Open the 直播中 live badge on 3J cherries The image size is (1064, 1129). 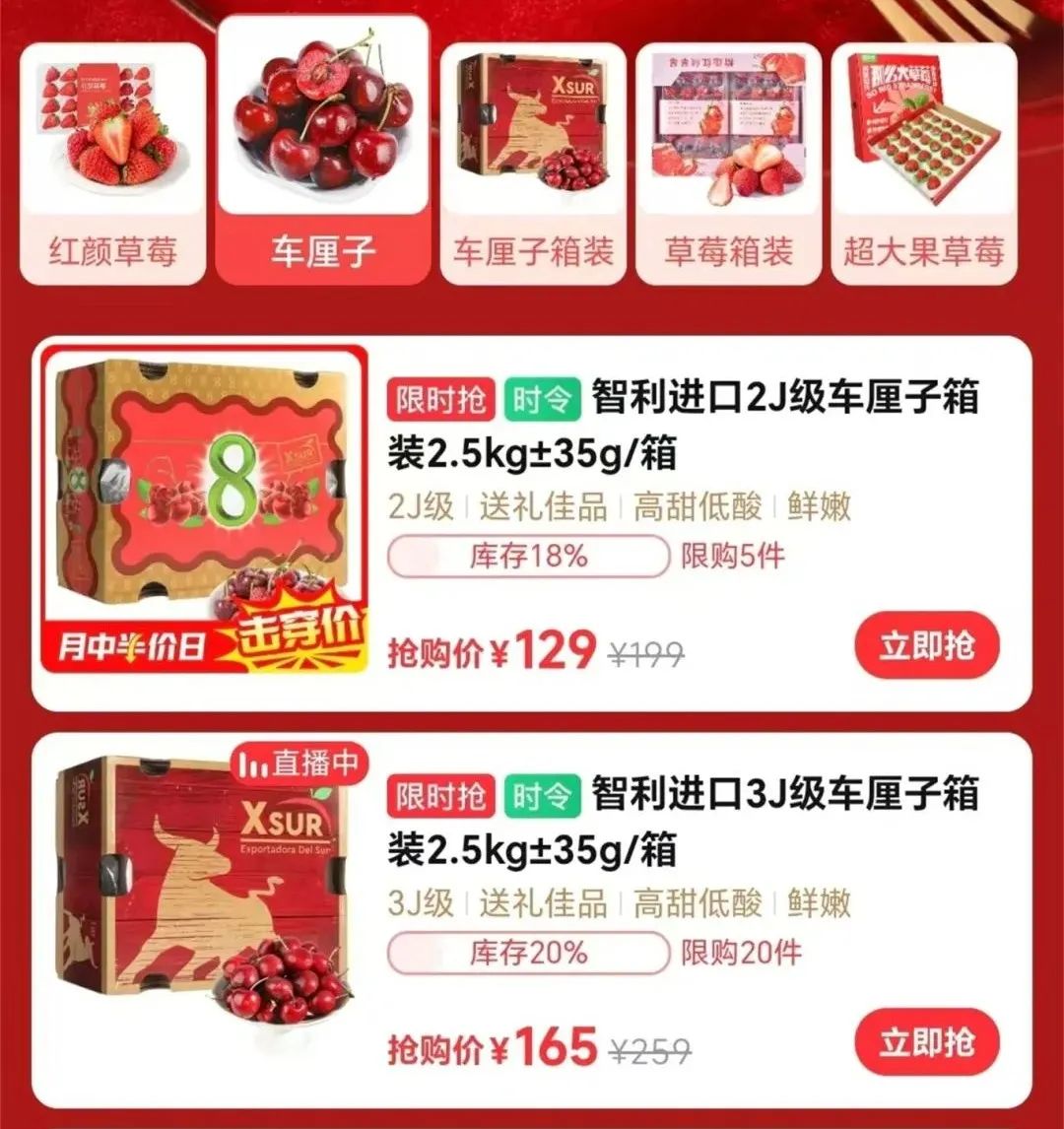[x=299, y=764]
